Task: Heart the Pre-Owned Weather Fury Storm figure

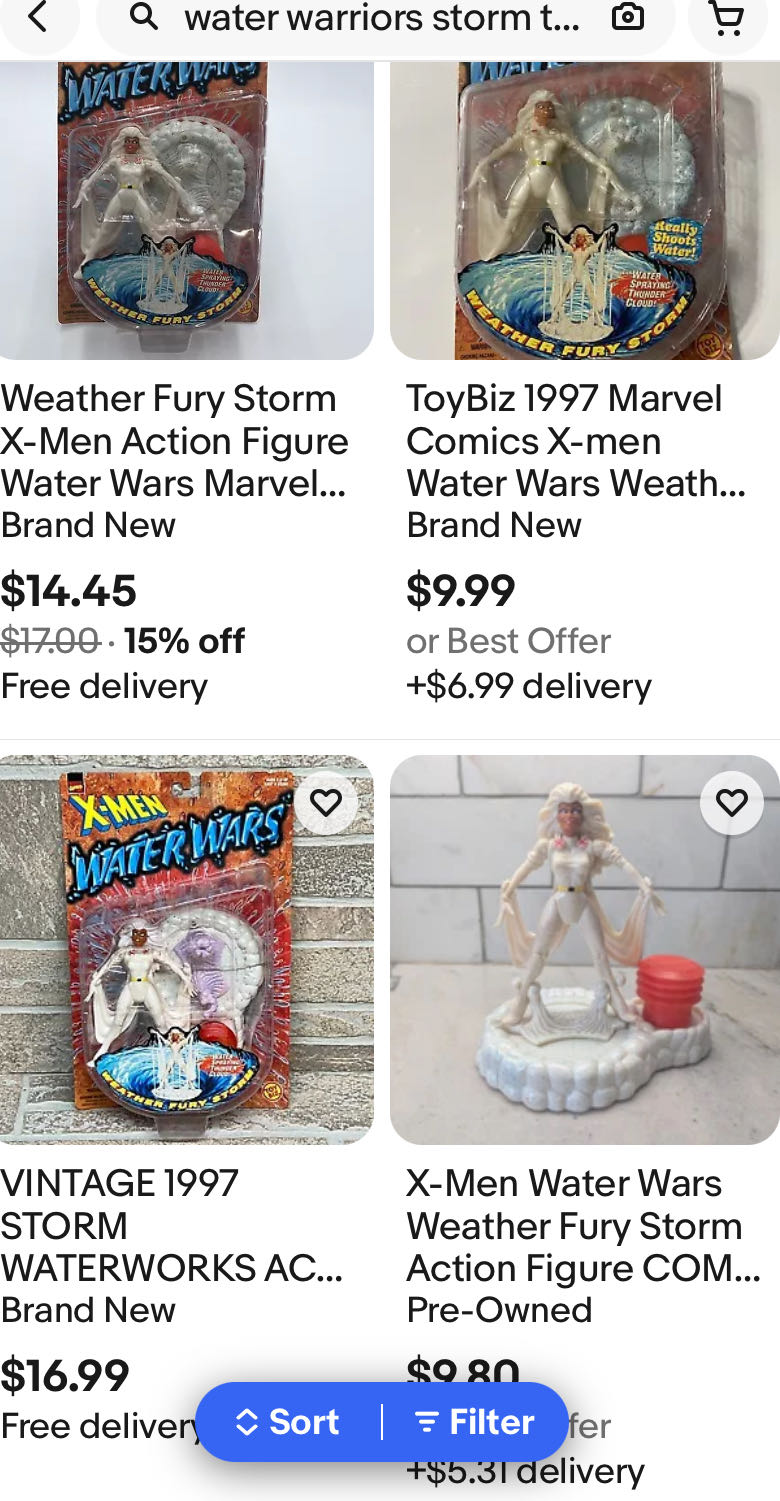Action: pyautogui.click(x=732, y=802)
